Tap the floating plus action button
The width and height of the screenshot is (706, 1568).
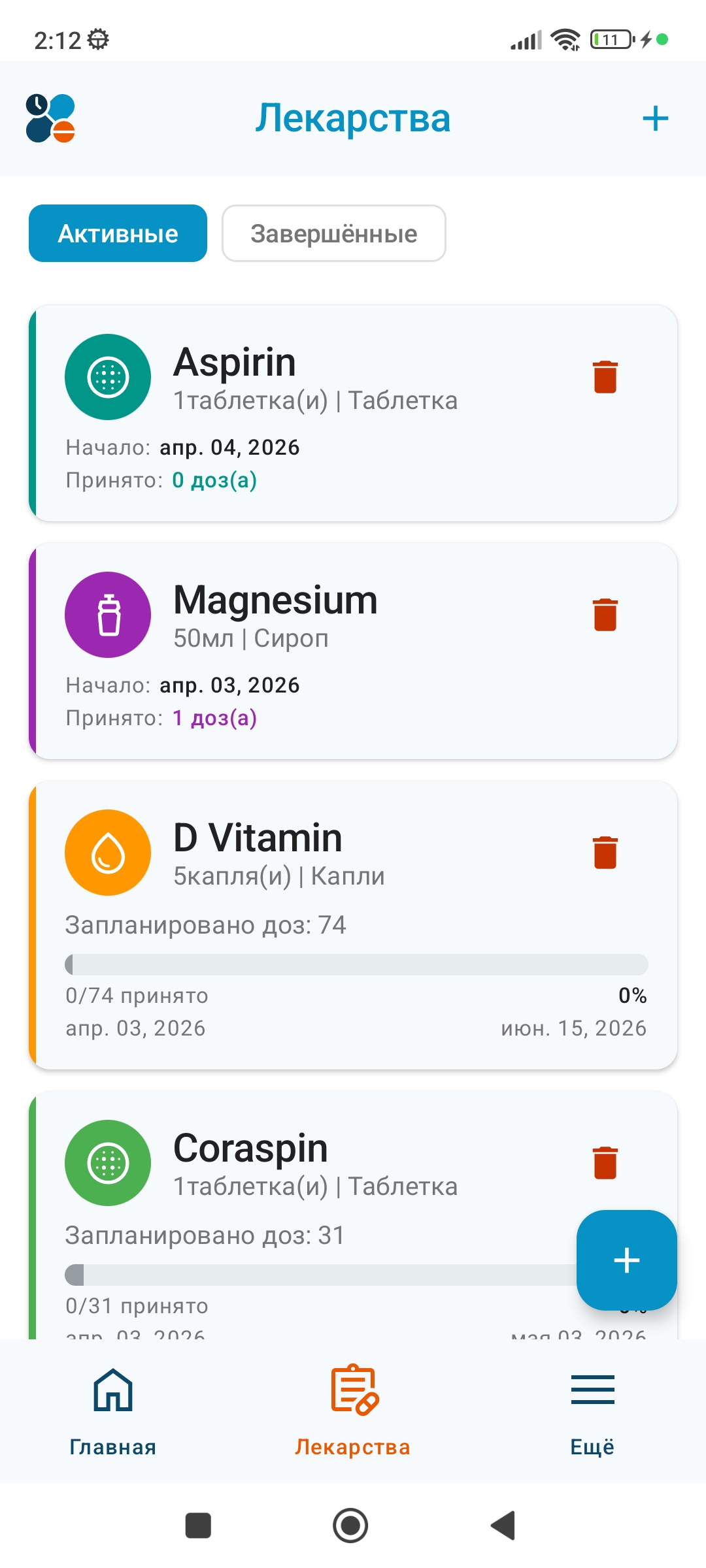(626, 1261)
